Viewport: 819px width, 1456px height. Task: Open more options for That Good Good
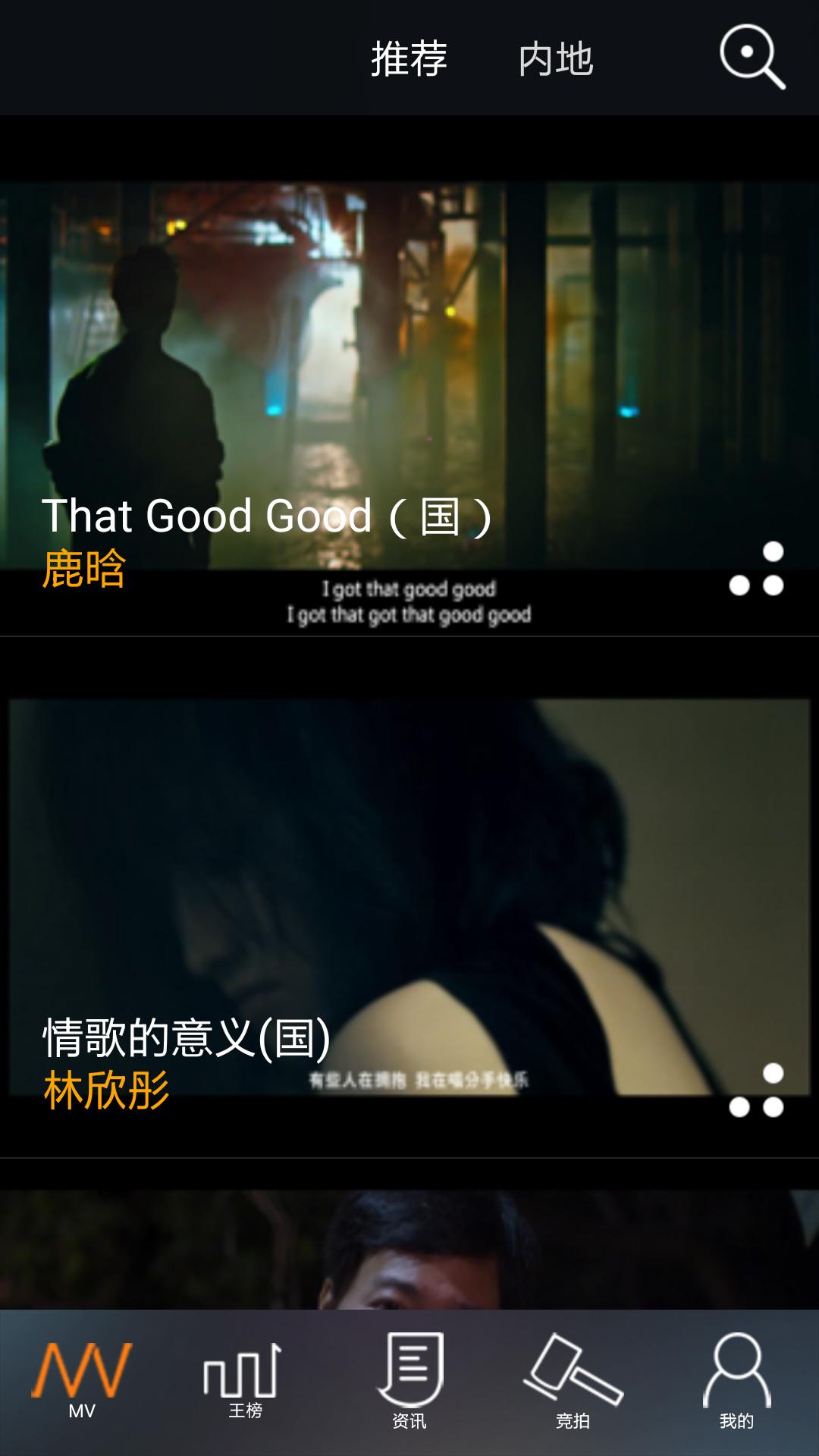coord(757,570)
